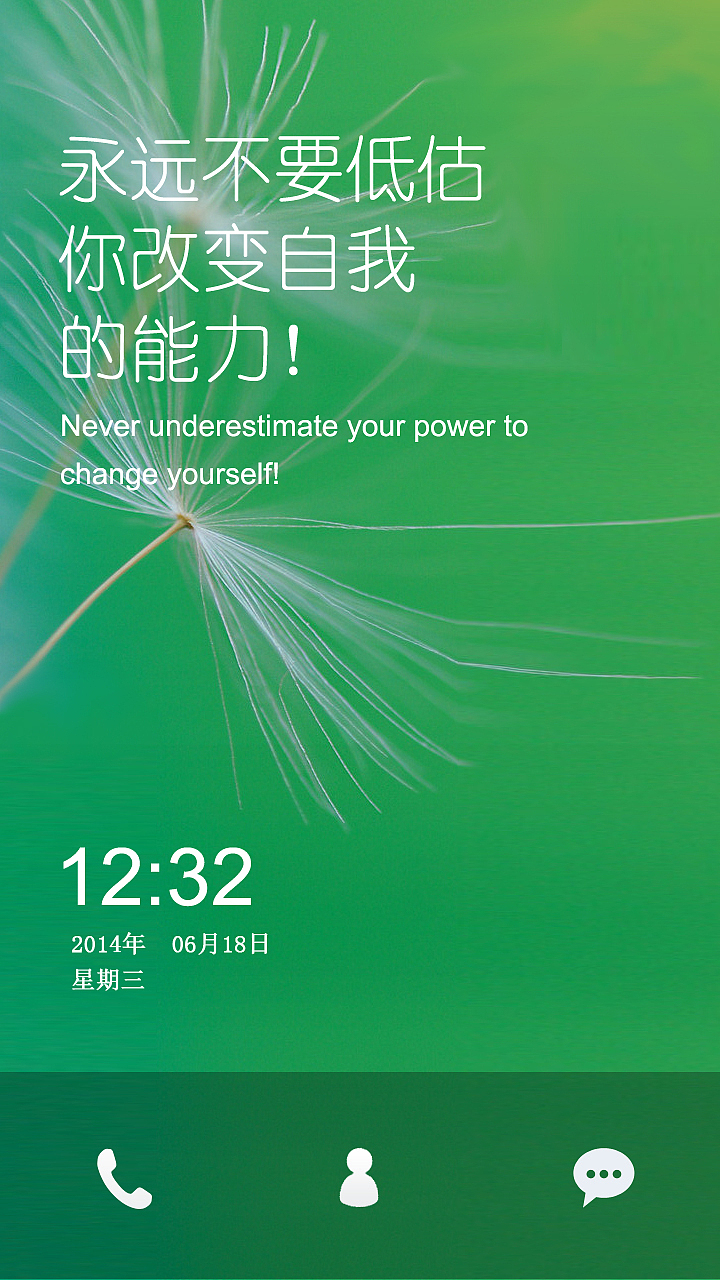Open the phone dialer shortcut
The width and height of the screenshot is (720, 1280).
click(x=124, y=1178)
